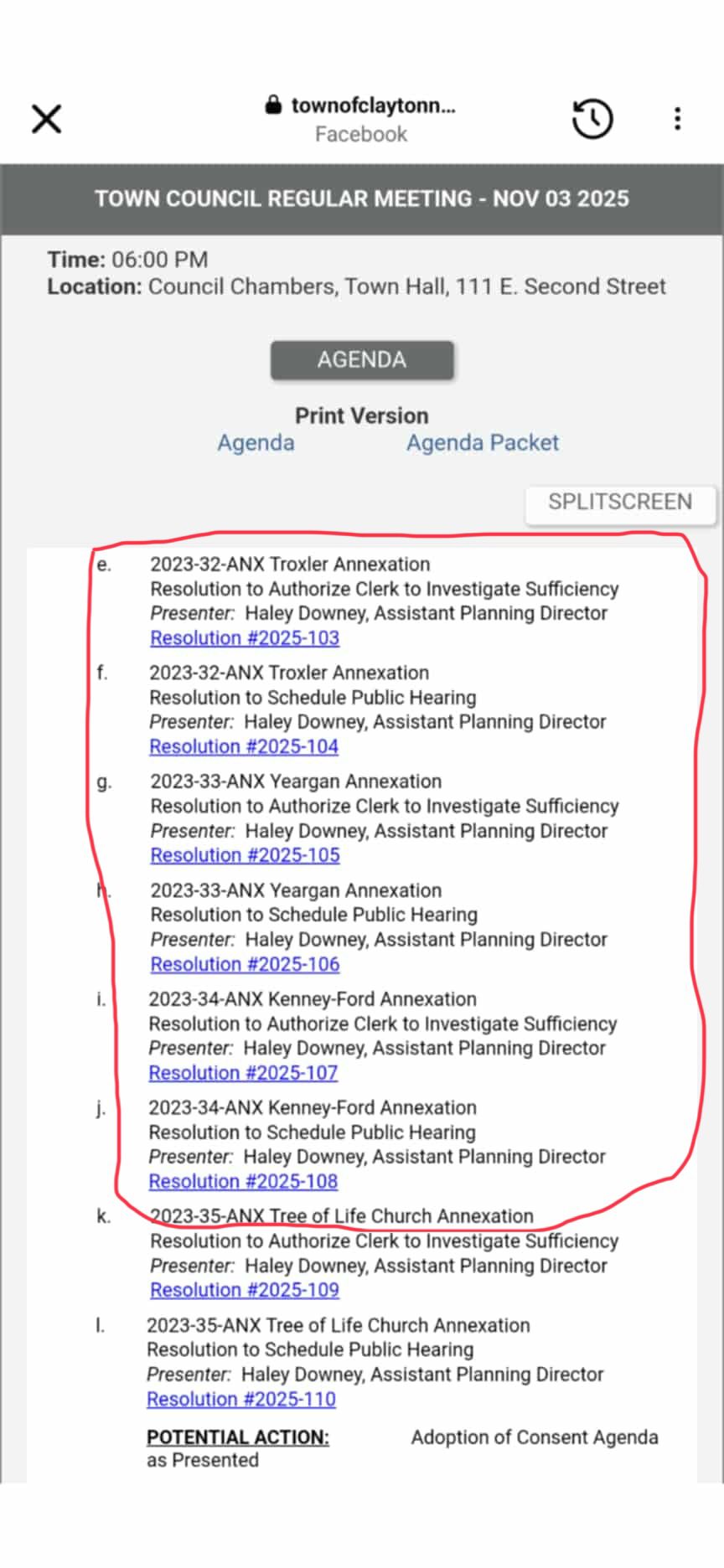This screenshot has height=1568, width=724.
Task: Open the three-dot overflow menu
Action: [677, 119]
